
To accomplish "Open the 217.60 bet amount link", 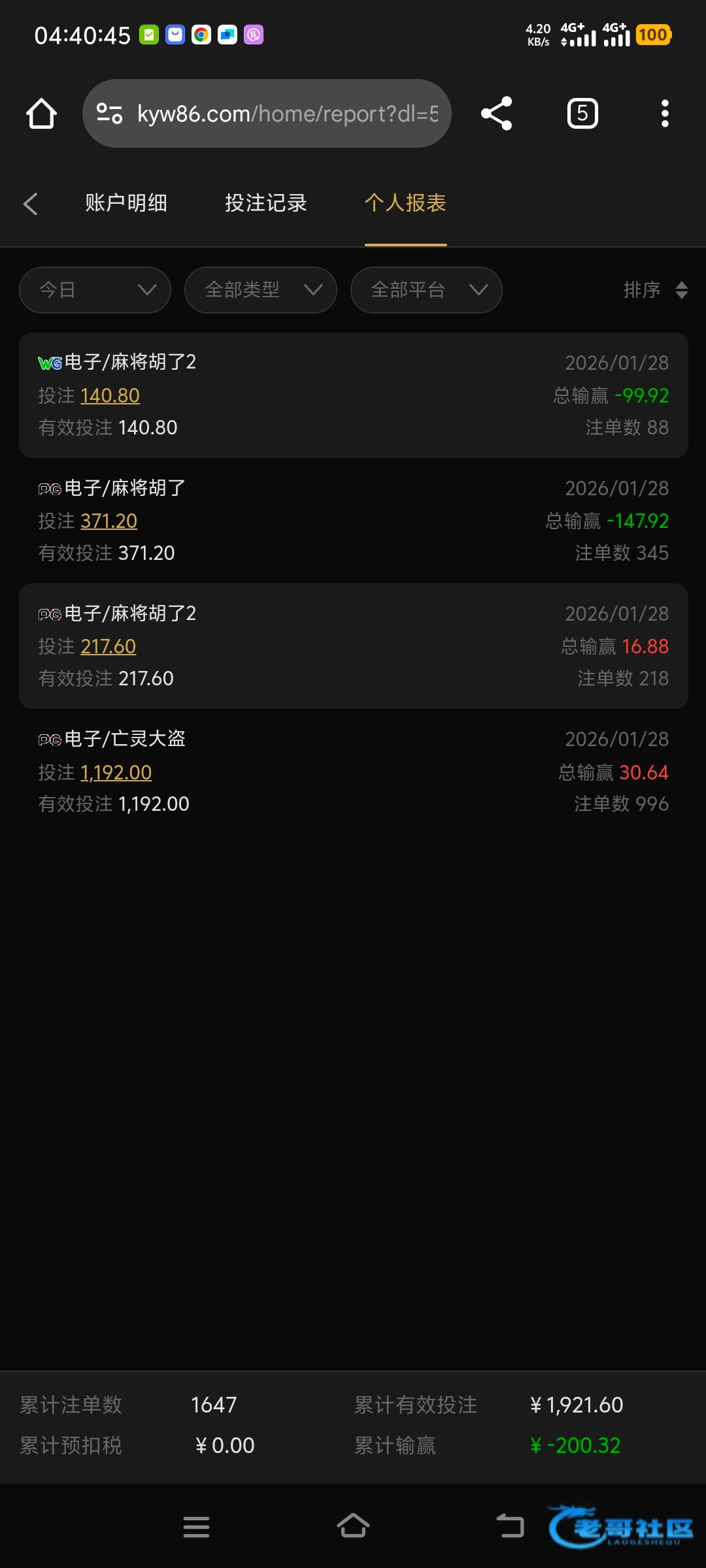I will (108, 647).
